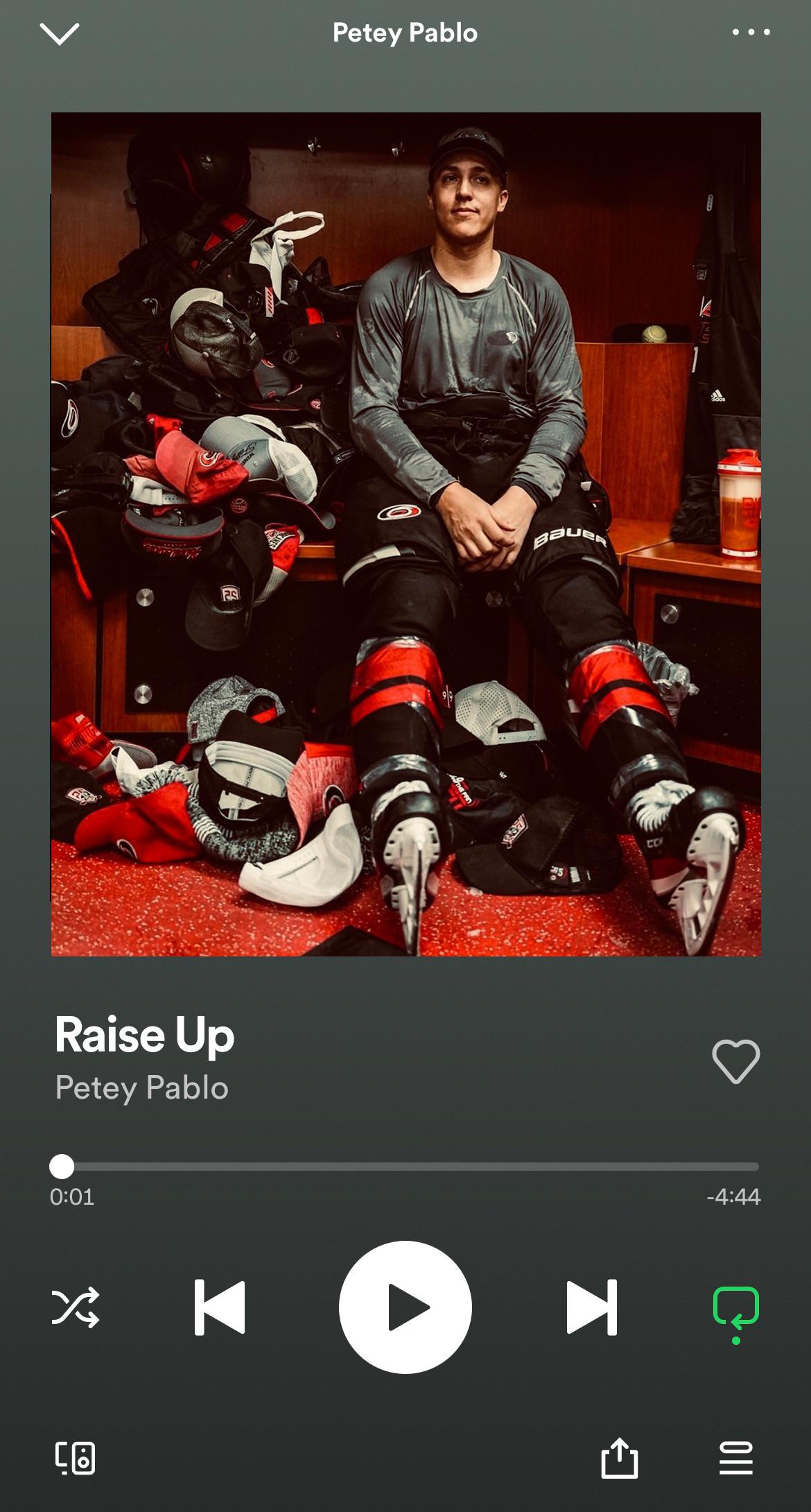
Task: Open Petey Pablo artist link under the title
Action: coord(142,1088)
